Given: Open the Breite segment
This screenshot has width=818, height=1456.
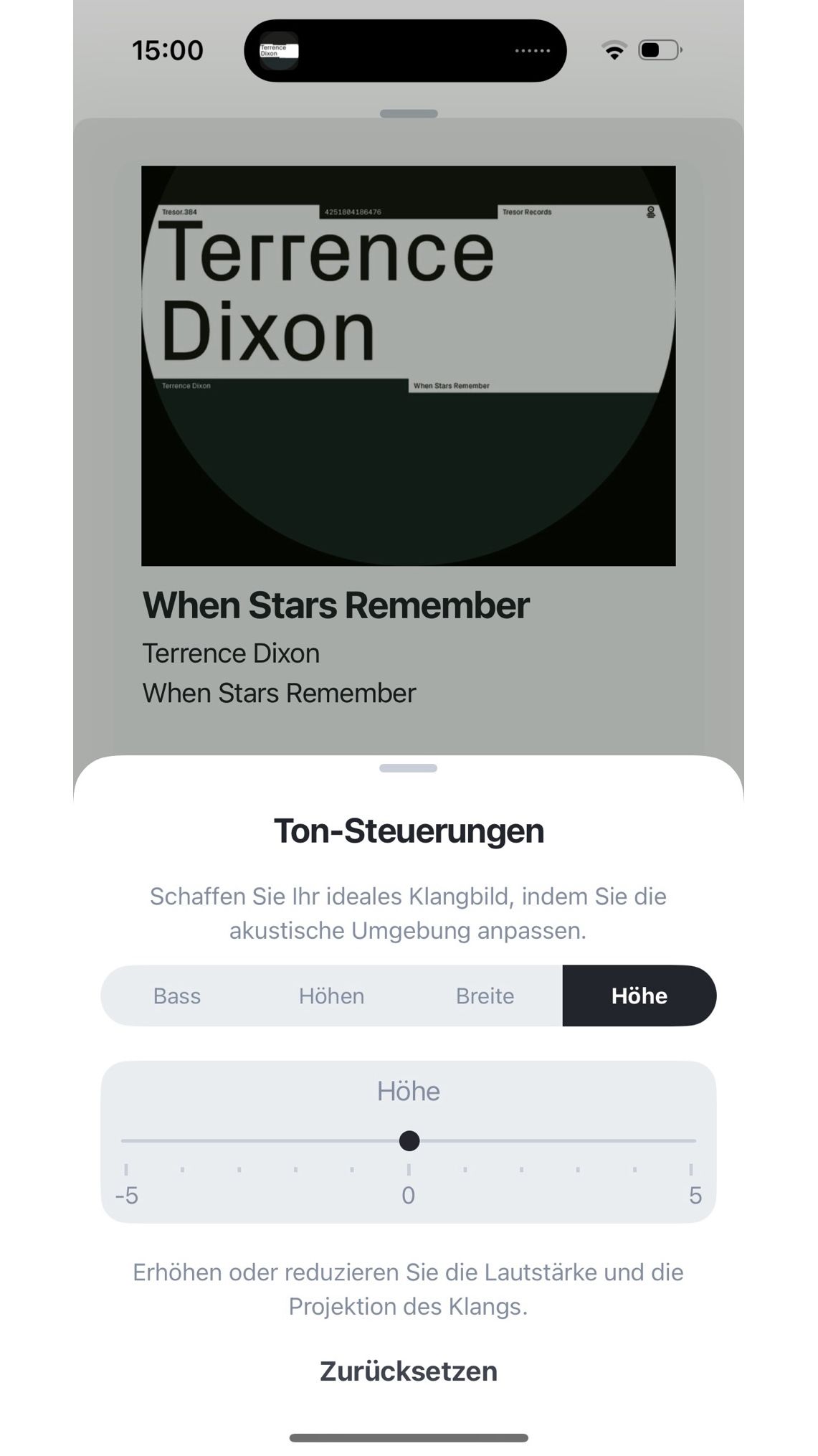Looking at the screenshot, I should (485, 996).
